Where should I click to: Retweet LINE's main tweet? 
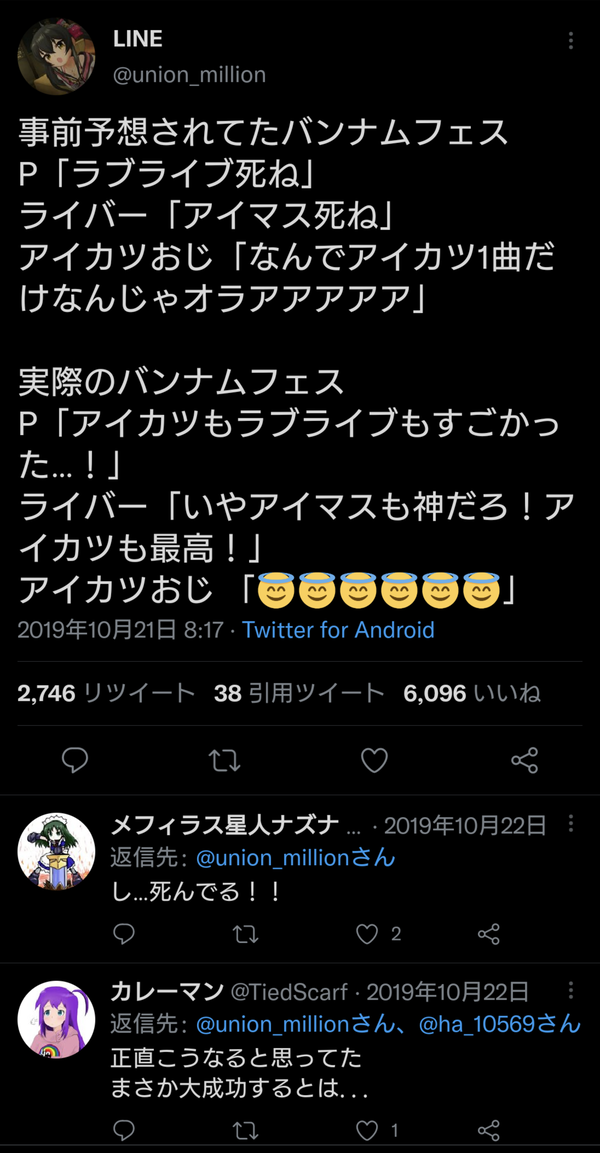click(x=224, y=760)
